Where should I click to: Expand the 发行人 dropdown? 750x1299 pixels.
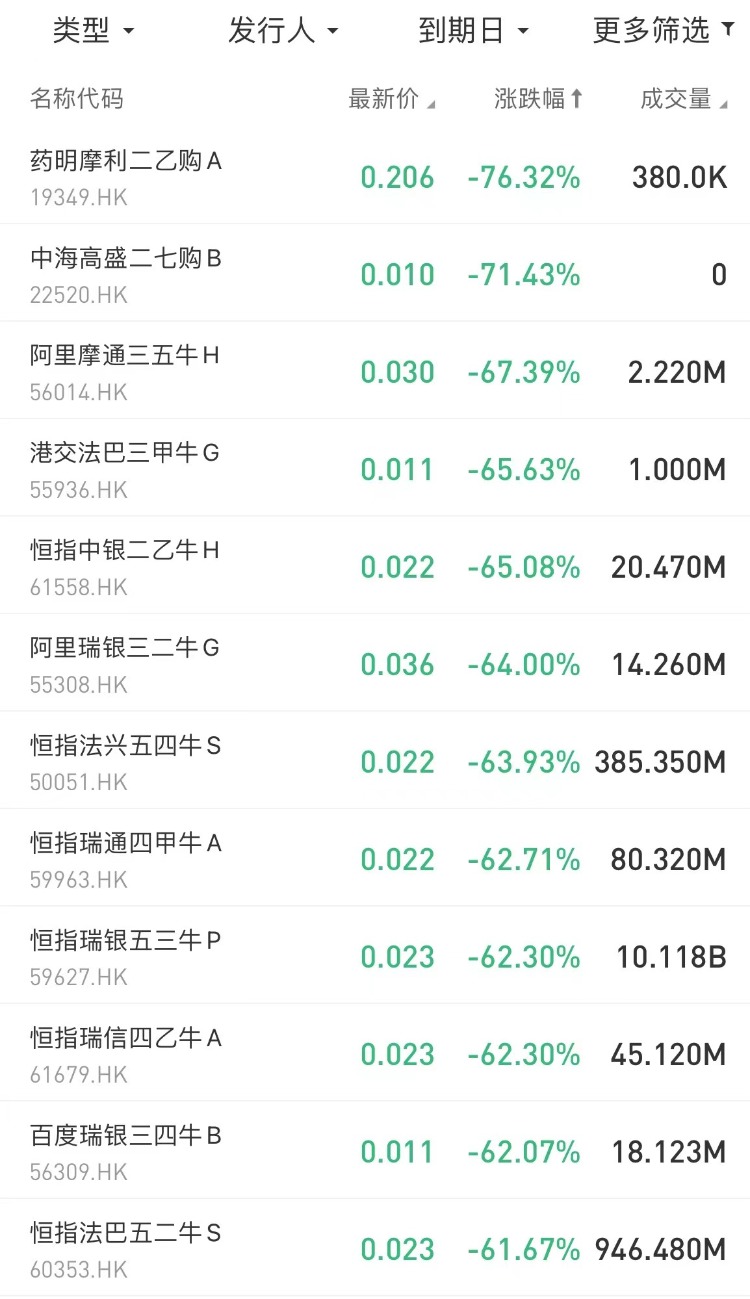coord(283,31)
